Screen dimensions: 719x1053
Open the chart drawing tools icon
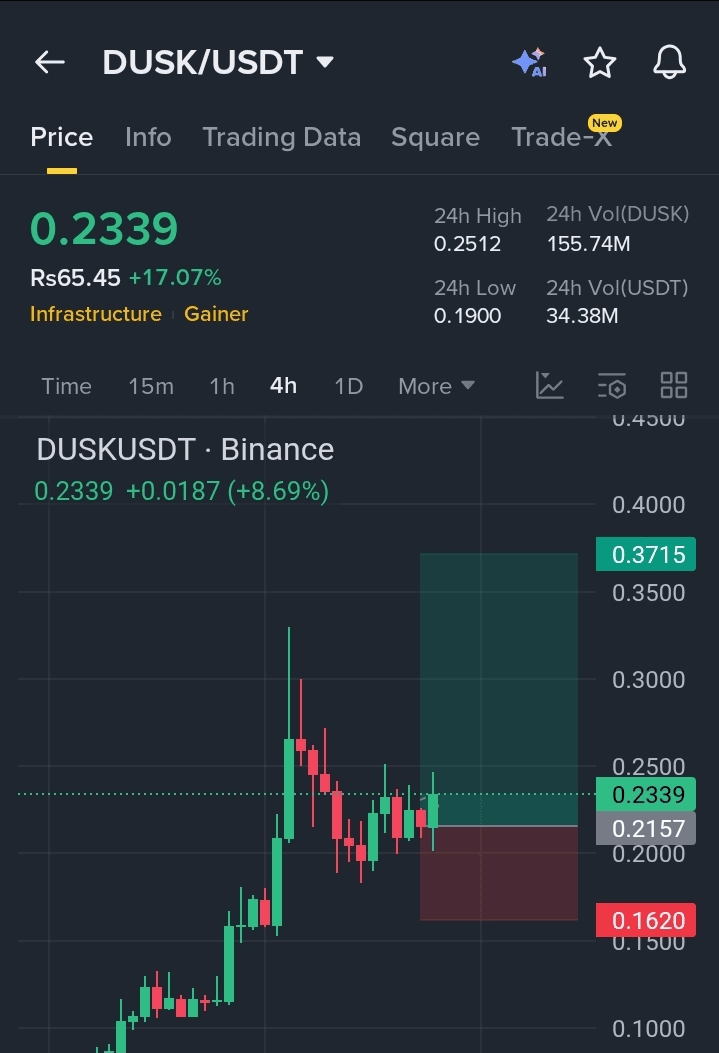pyautogui.click(x=549, y=386)
